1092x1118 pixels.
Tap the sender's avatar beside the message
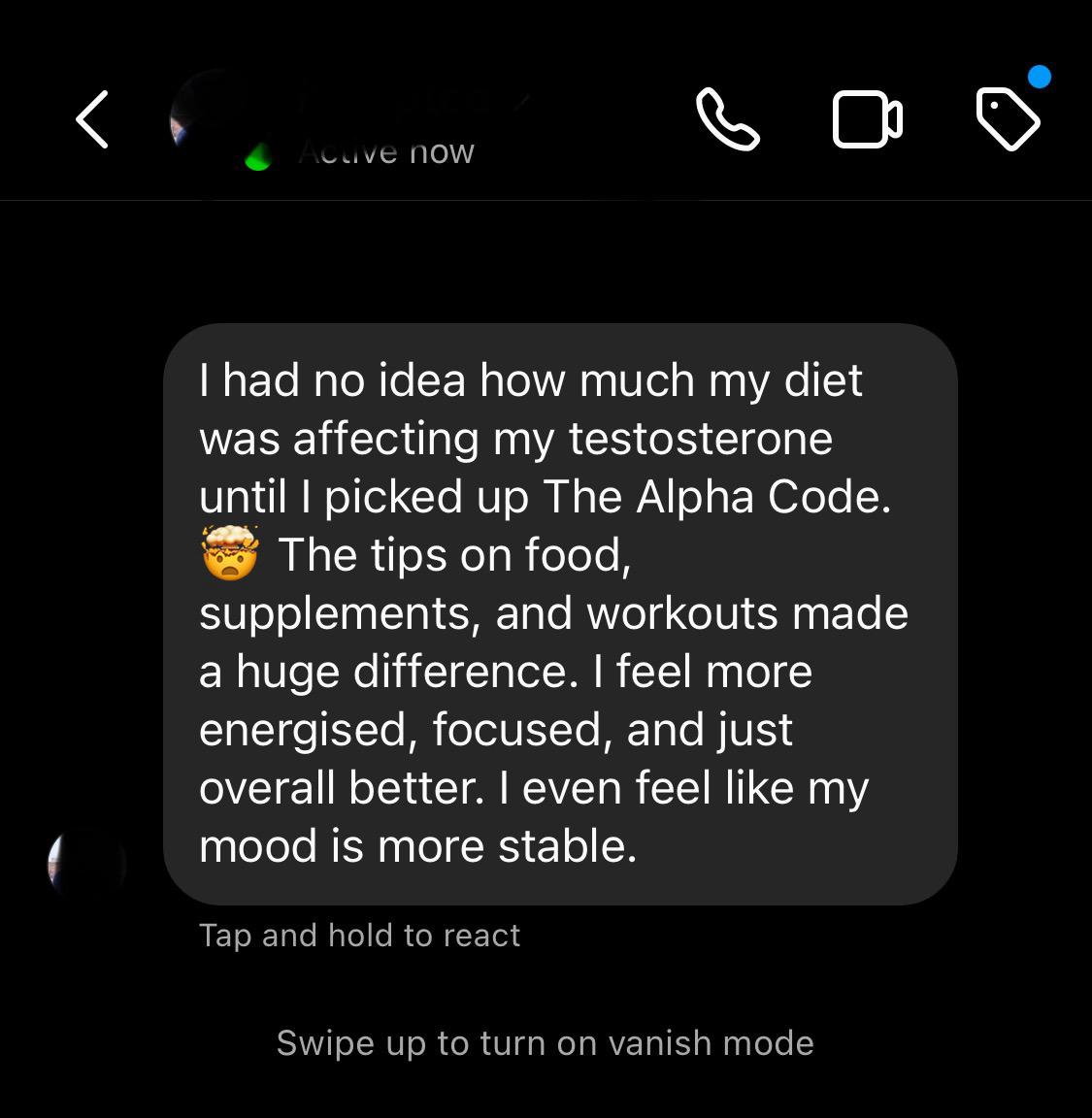(x=85, y=864)
